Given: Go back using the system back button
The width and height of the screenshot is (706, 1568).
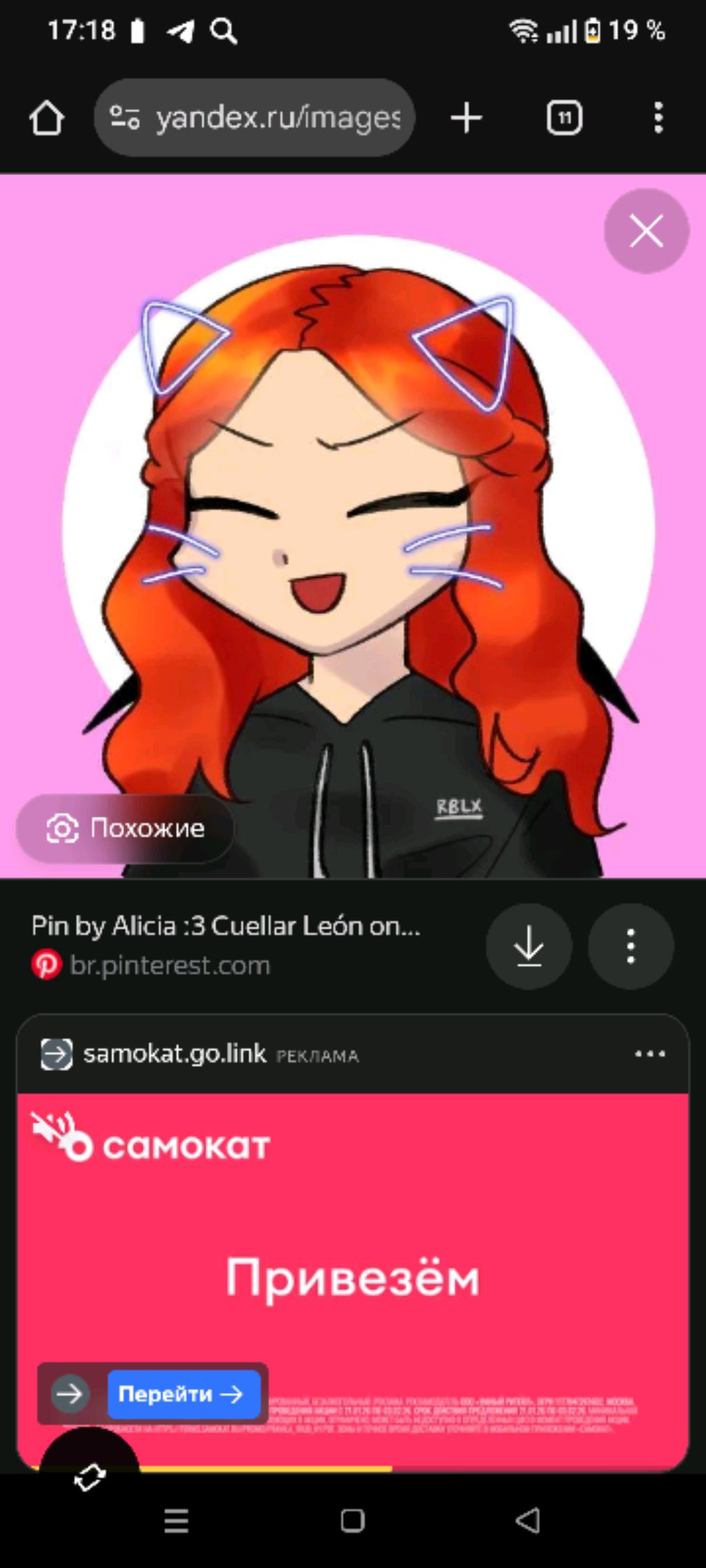Looking at the screenshot, I should click(x=528, y=1520).
